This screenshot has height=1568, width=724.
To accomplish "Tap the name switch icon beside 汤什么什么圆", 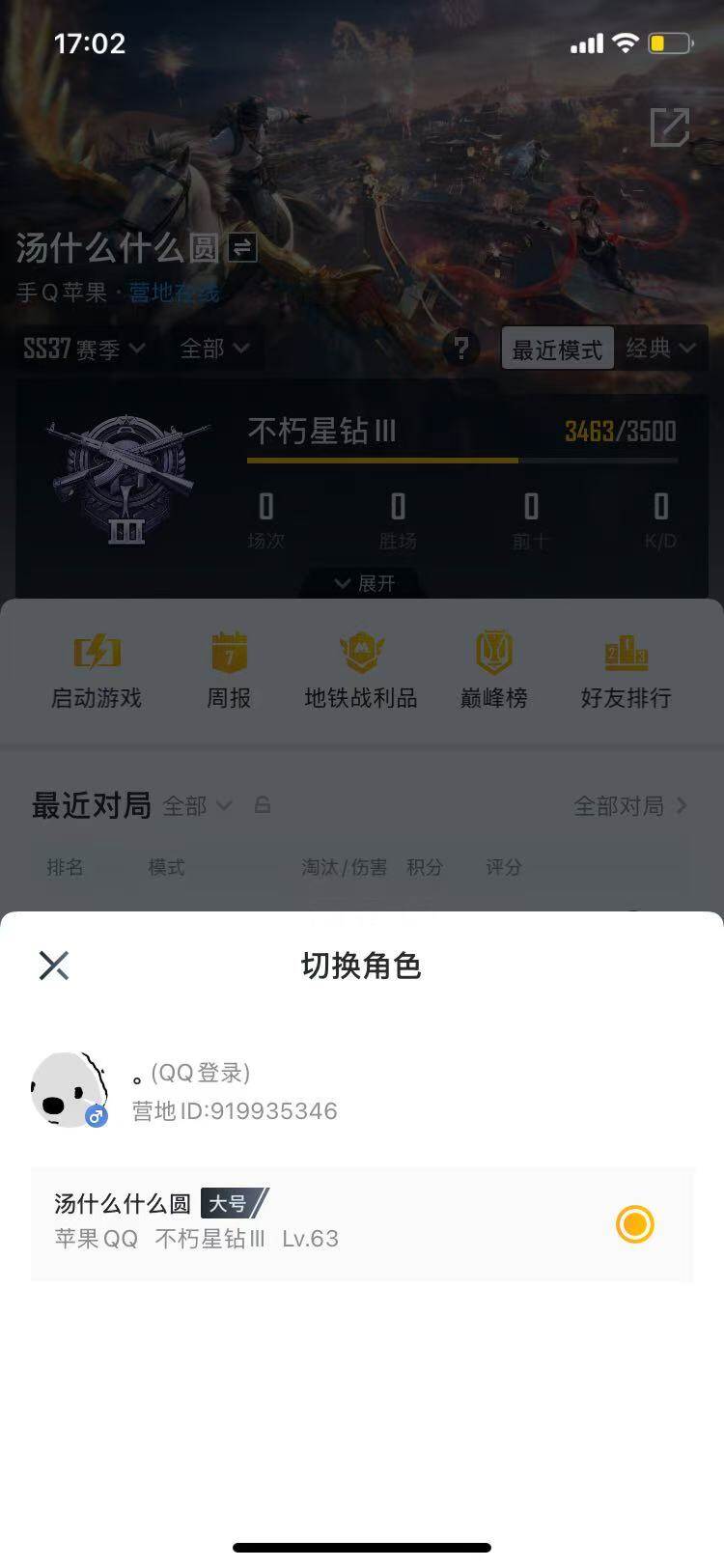I will (241, 249).
